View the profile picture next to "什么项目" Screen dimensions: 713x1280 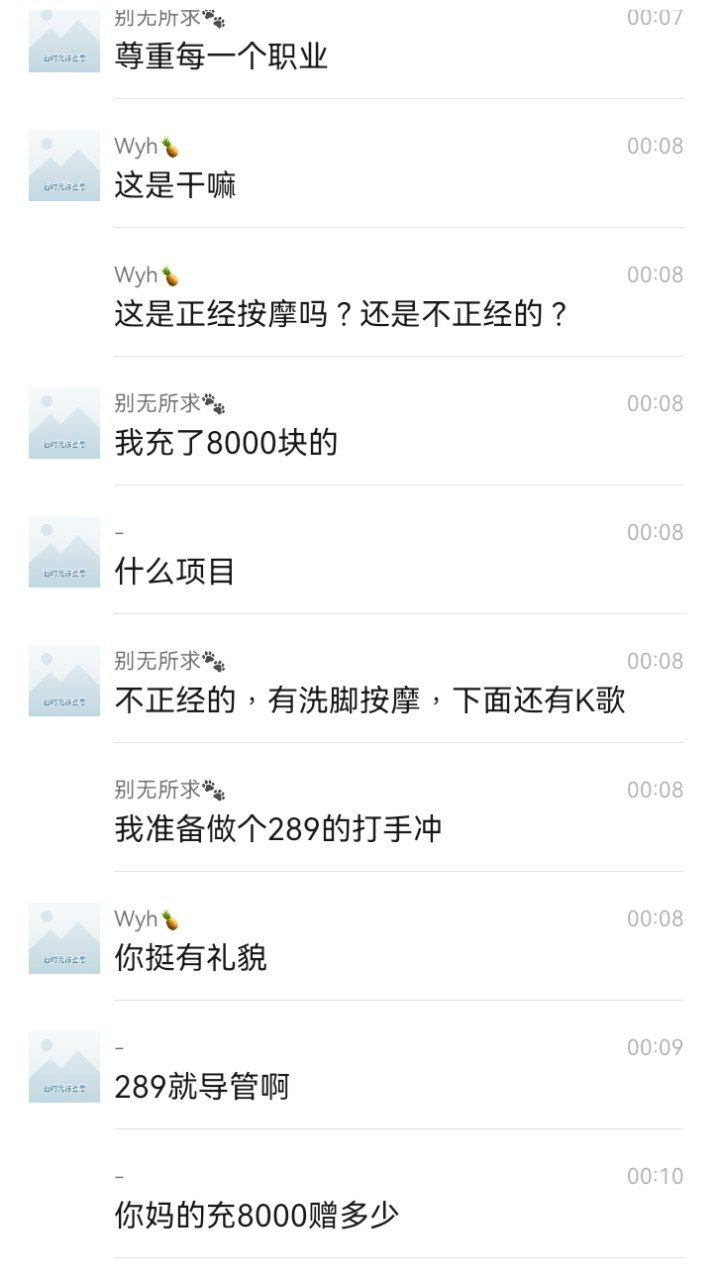click(x=64, y=551)
